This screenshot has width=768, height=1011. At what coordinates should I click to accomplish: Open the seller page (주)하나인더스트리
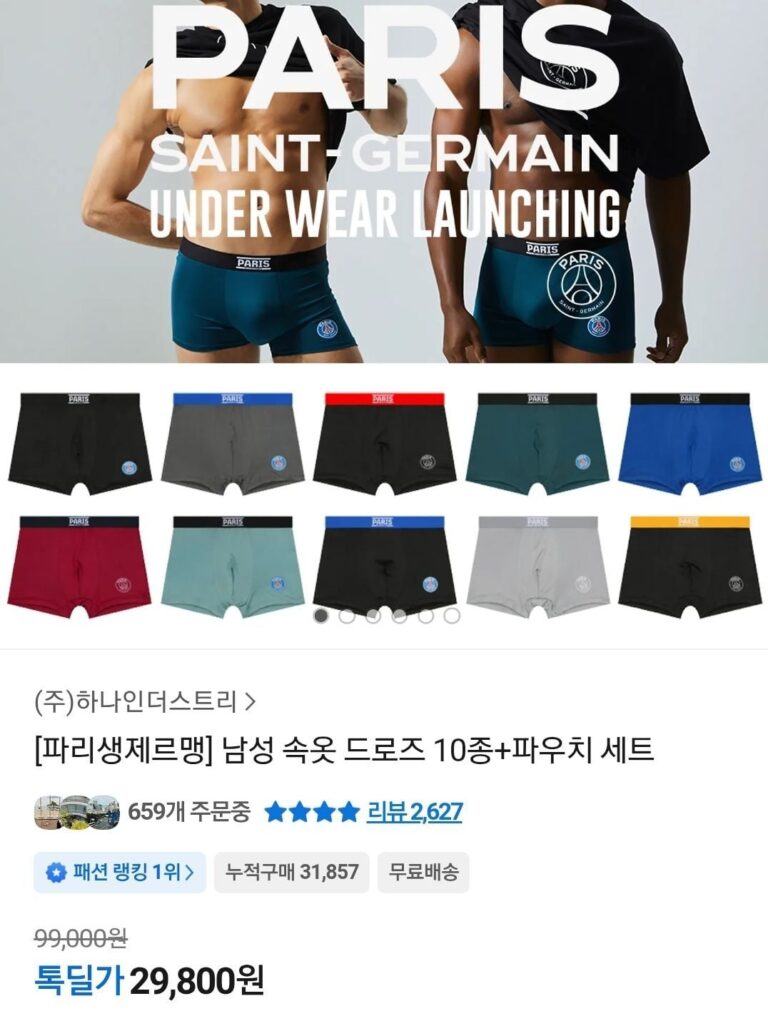pyautogui.click(x=144, y=702)
